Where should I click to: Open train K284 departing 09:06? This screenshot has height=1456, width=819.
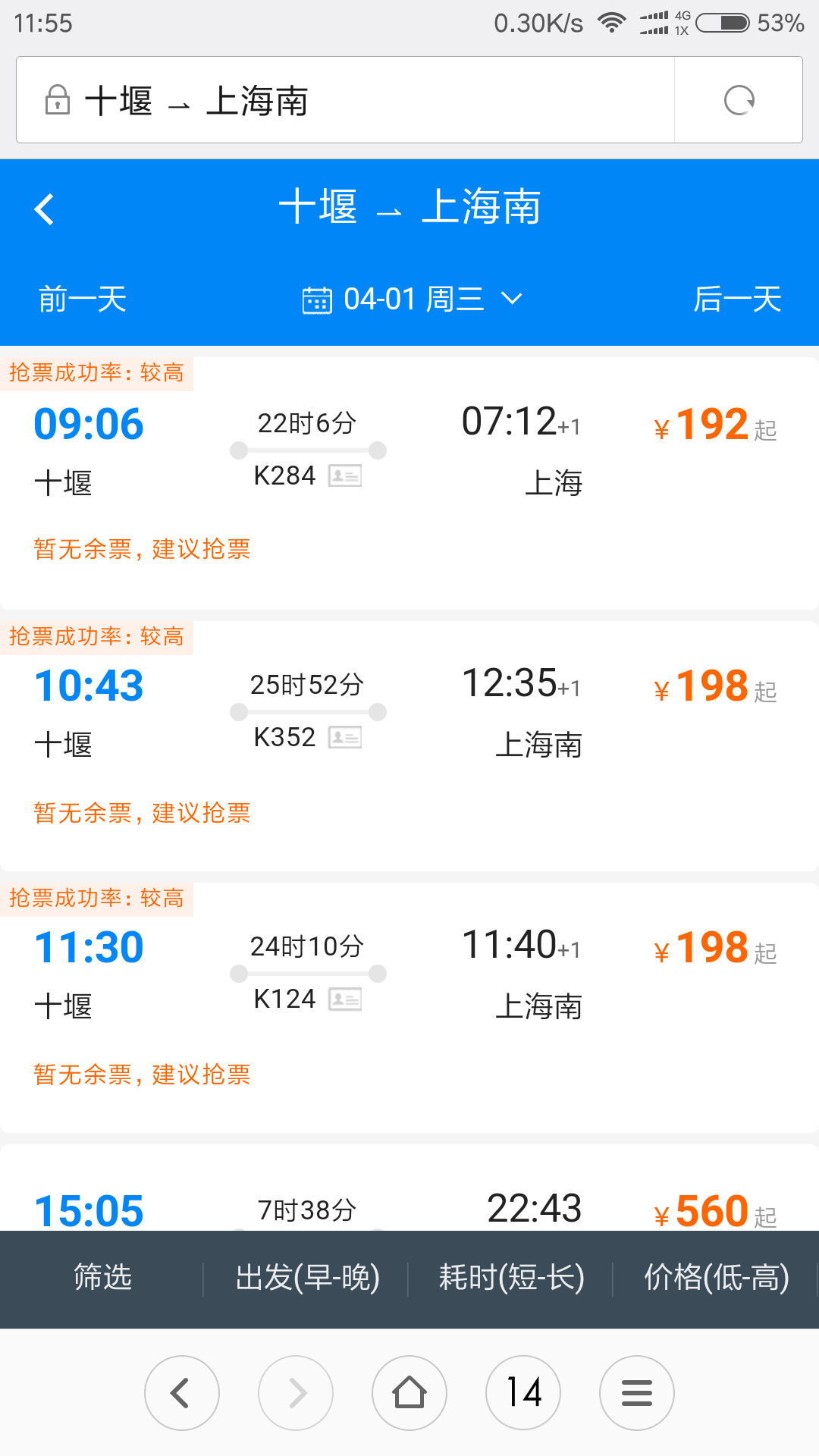point(409,483)
